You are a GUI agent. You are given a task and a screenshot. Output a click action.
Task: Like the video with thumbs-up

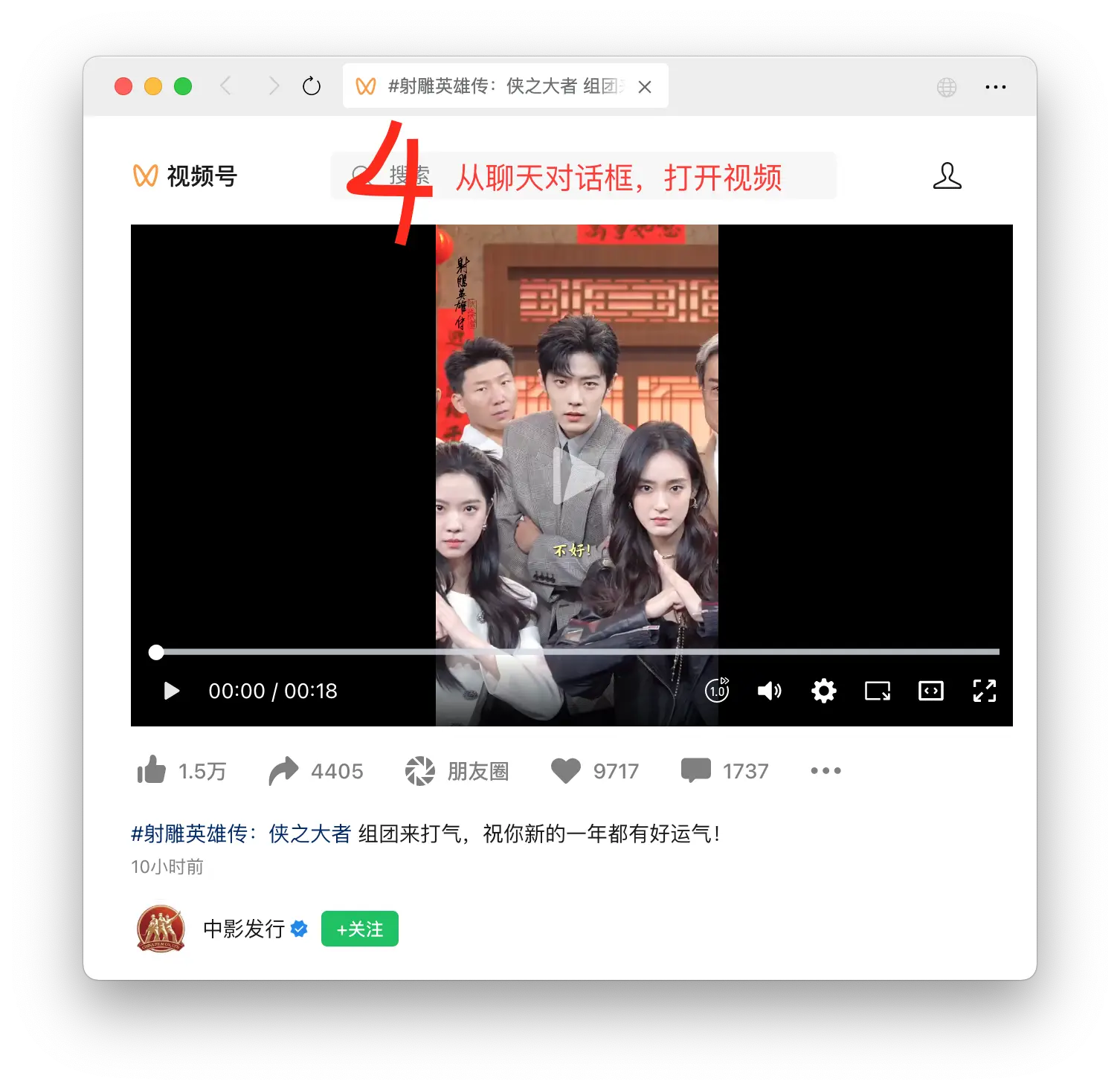(x=152, y=770)
